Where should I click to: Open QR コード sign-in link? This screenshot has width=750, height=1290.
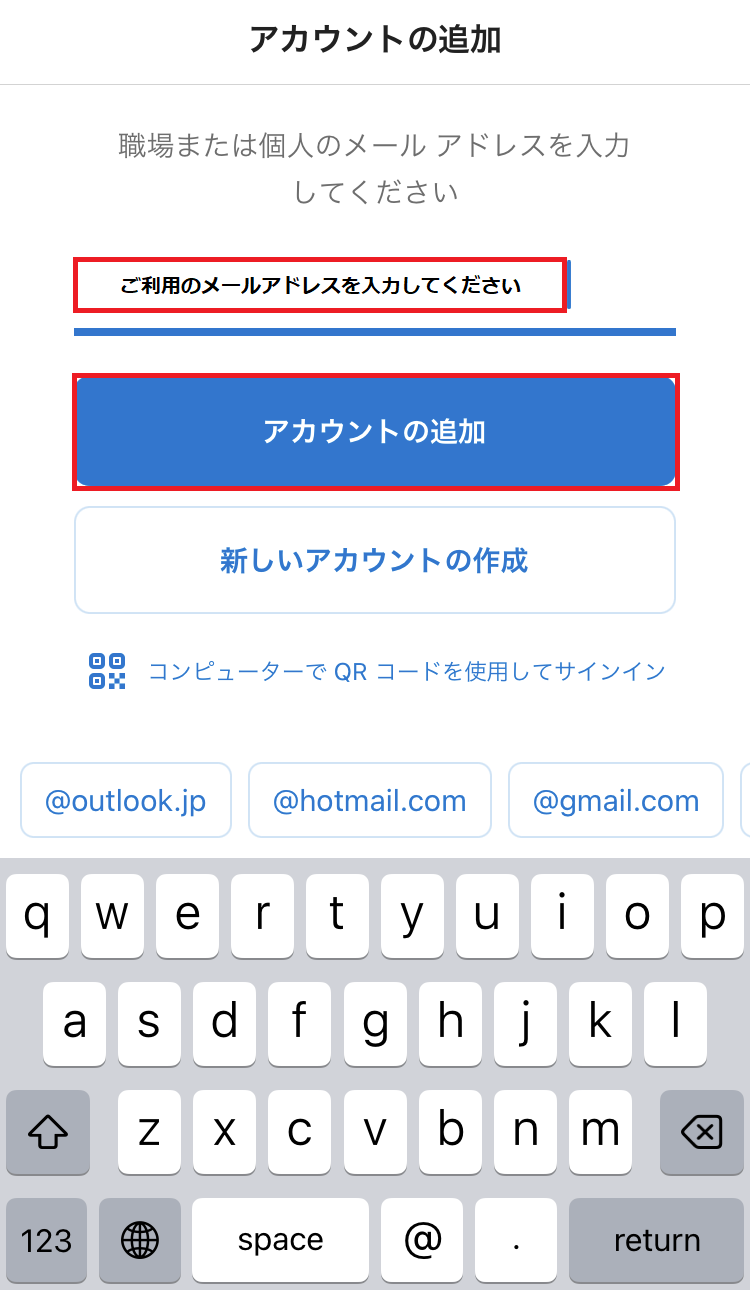376,671
